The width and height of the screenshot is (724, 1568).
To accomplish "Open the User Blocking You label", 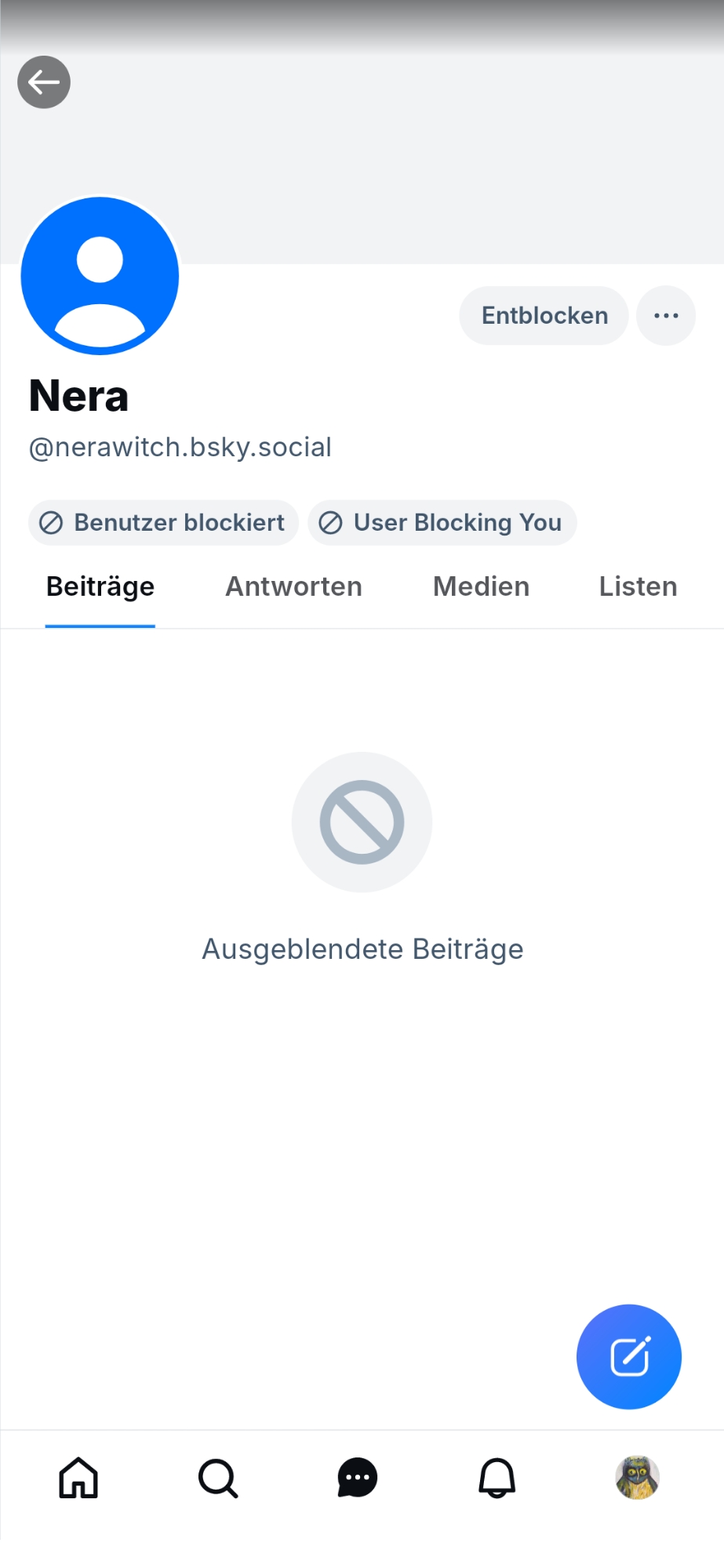I will (442, 523).
